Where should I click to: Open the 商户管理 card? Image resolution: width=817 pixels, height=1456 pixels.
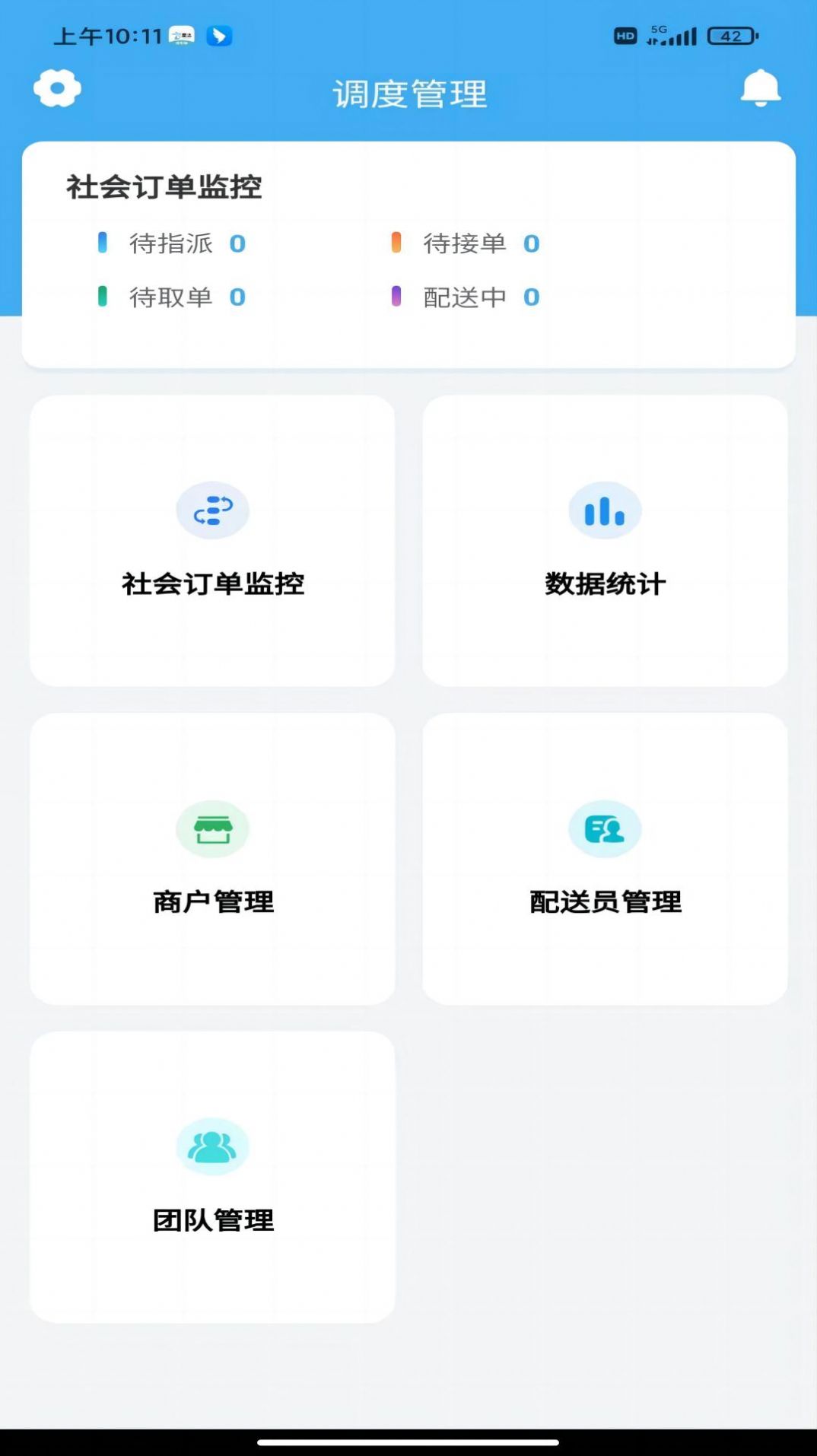[211, 858]
